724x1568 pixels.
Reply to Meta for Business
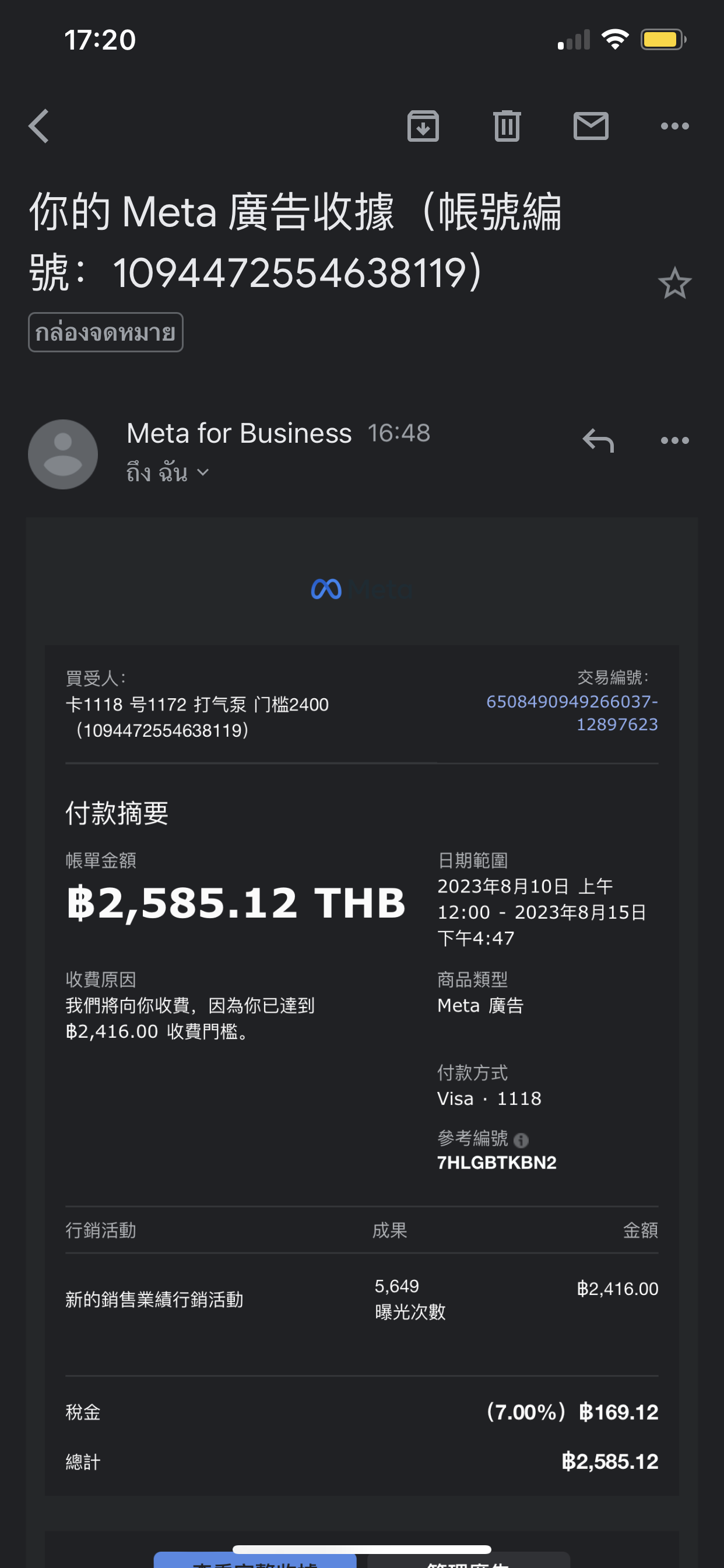tap(598, 440)
